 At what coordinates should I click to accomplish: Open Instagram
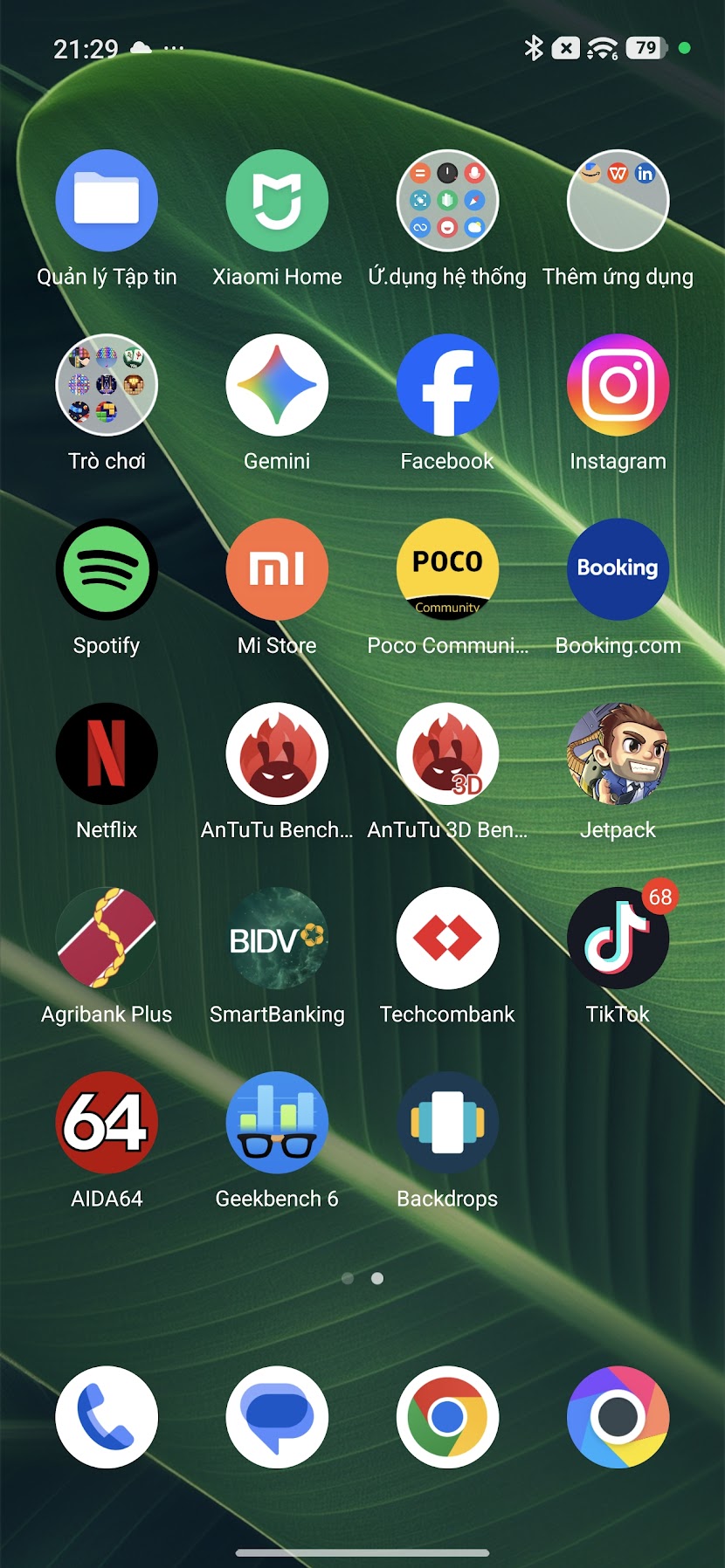(618, 385)
